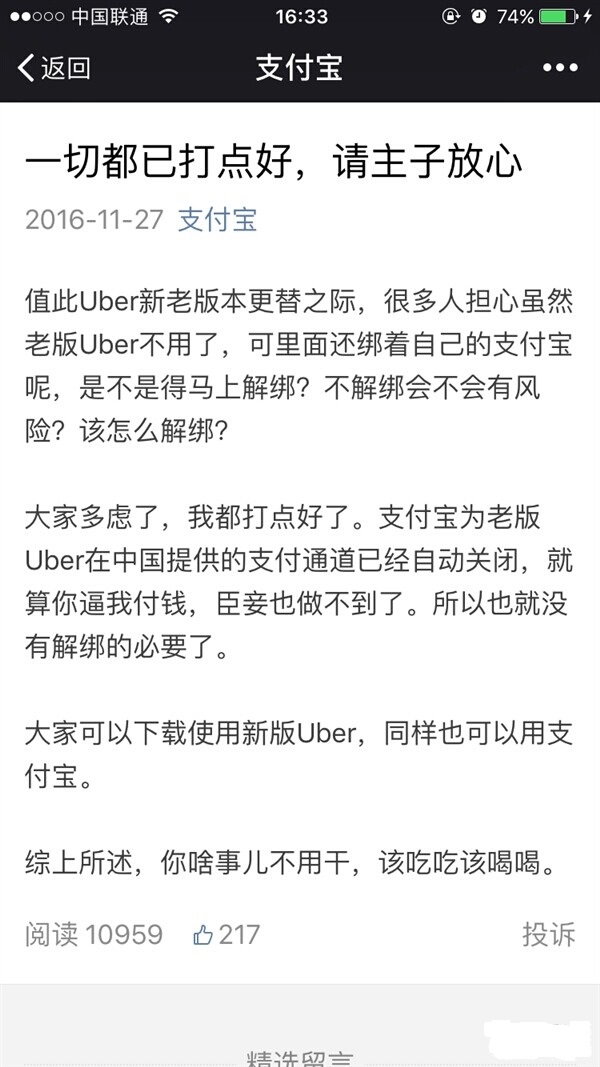This screenshot has height=1067, width=600.
Task: Go back with the 返回 button
Action: [x=54, y=68]
